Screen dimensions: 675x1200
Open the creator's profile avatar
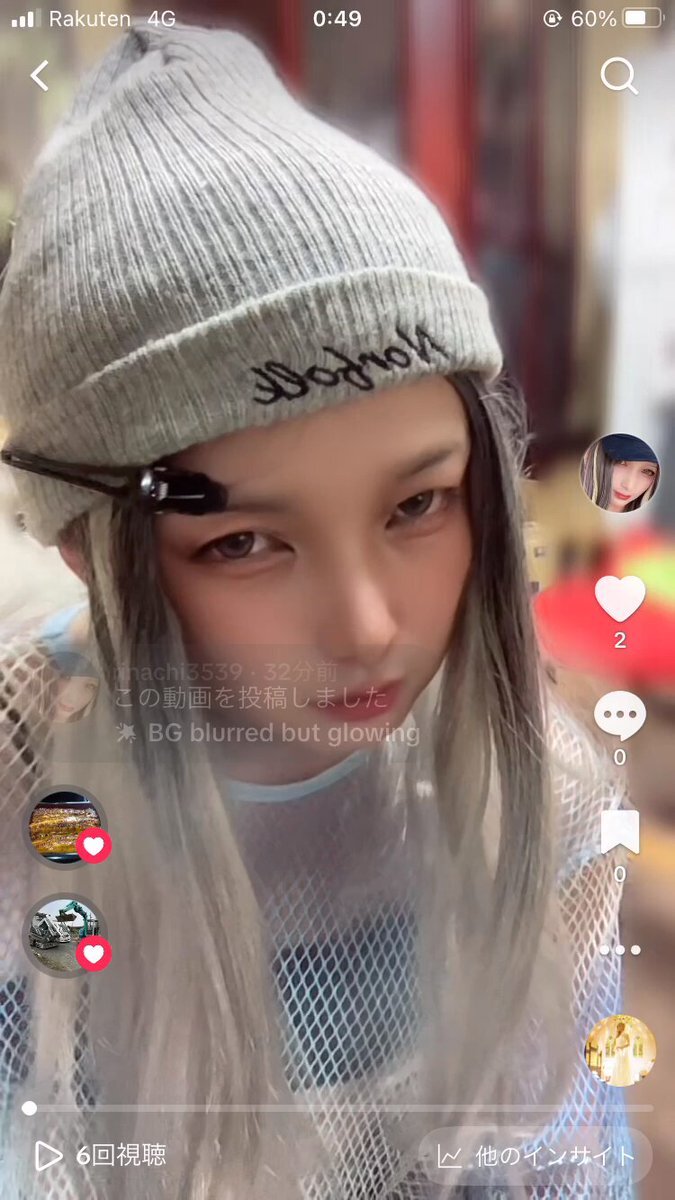coord(620,473)
